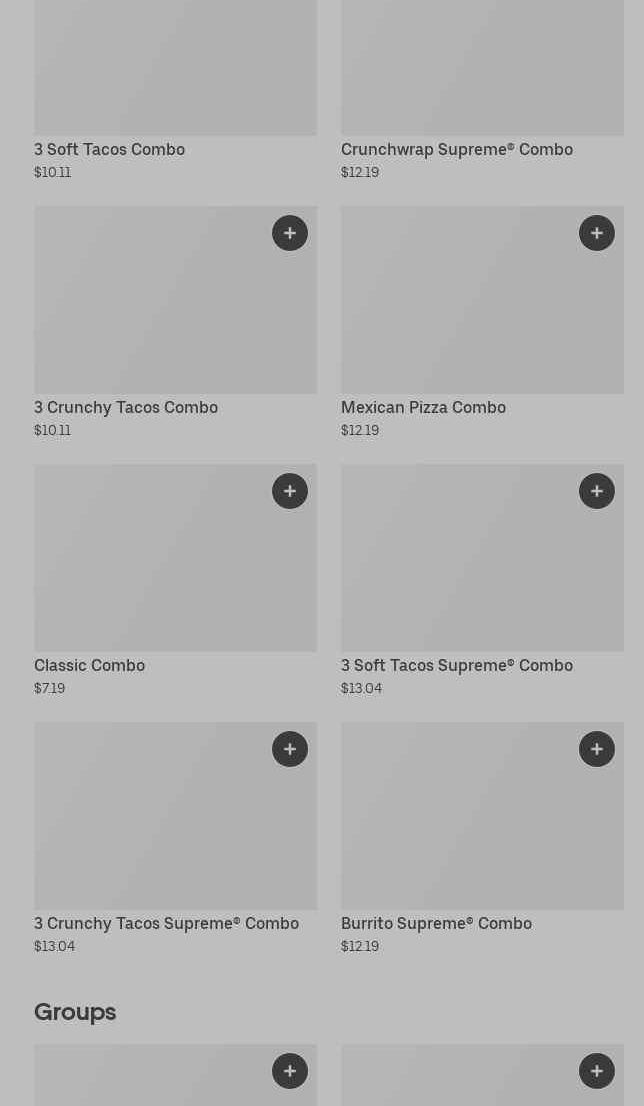Add 3 Crunchy Tacos Supreme Combo
Image resolution: width=644 pixels, height=1106 pixels.
(x=290, y=749)
